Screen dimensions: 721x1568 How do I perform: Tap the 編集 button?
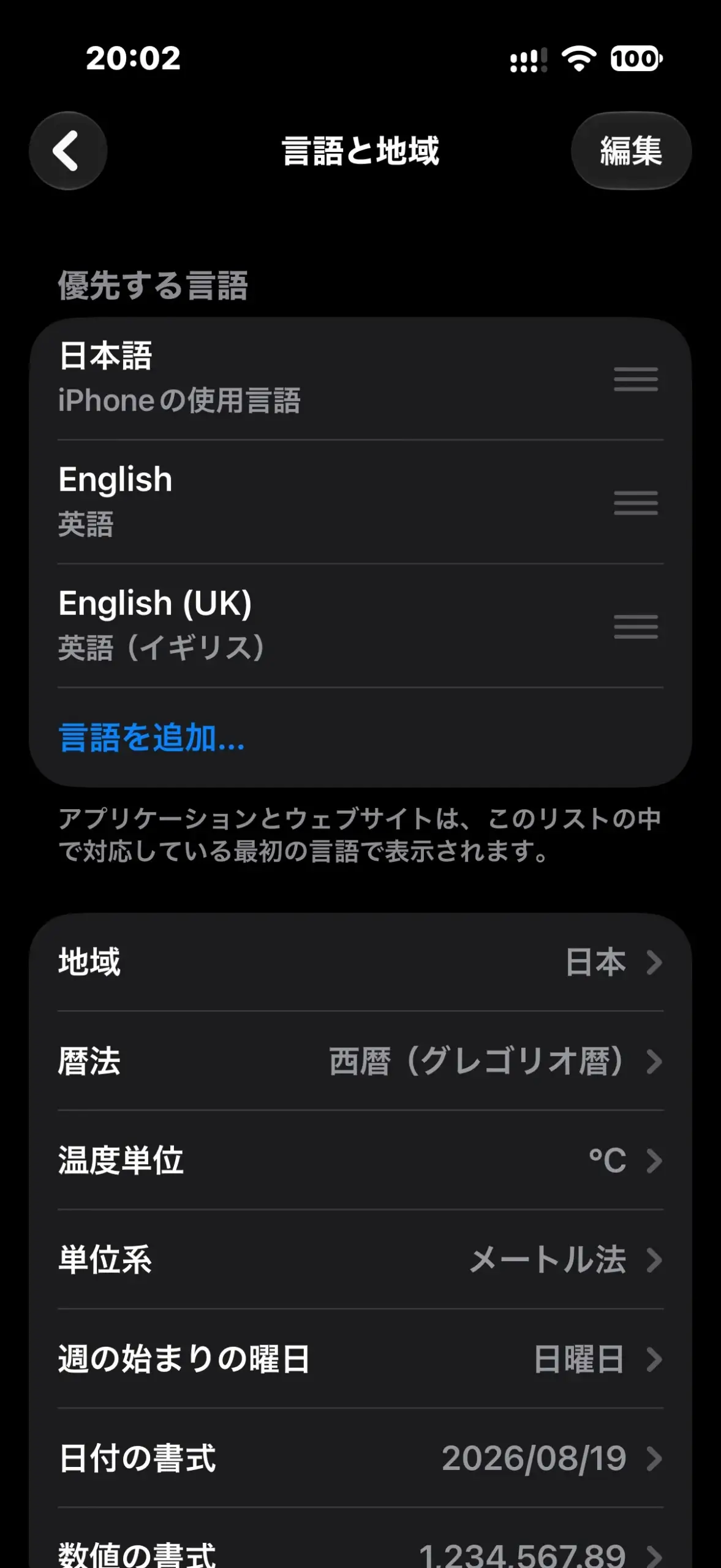(x=631, y=151)
